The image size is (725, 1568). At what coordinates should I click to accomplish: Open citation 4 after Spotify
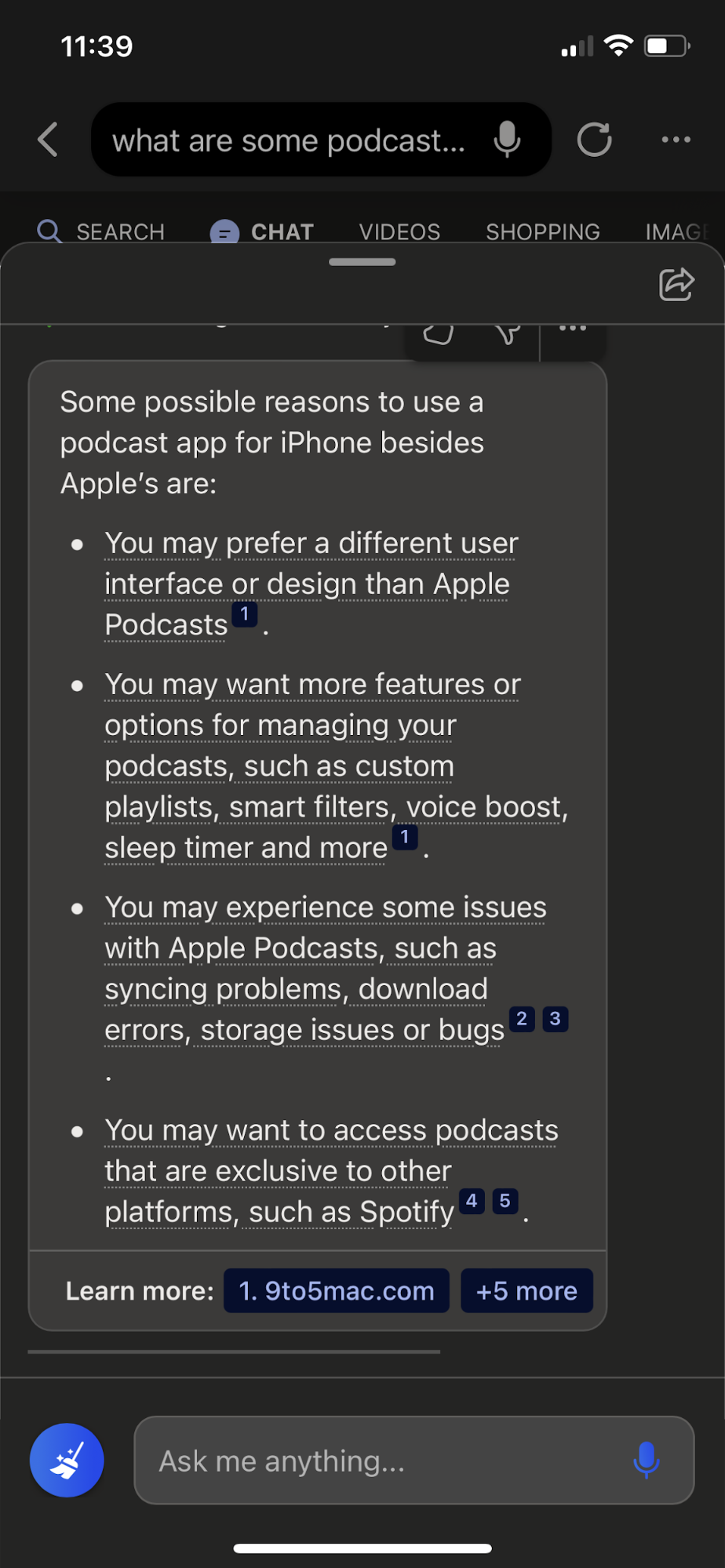(x=472, y=1201)
